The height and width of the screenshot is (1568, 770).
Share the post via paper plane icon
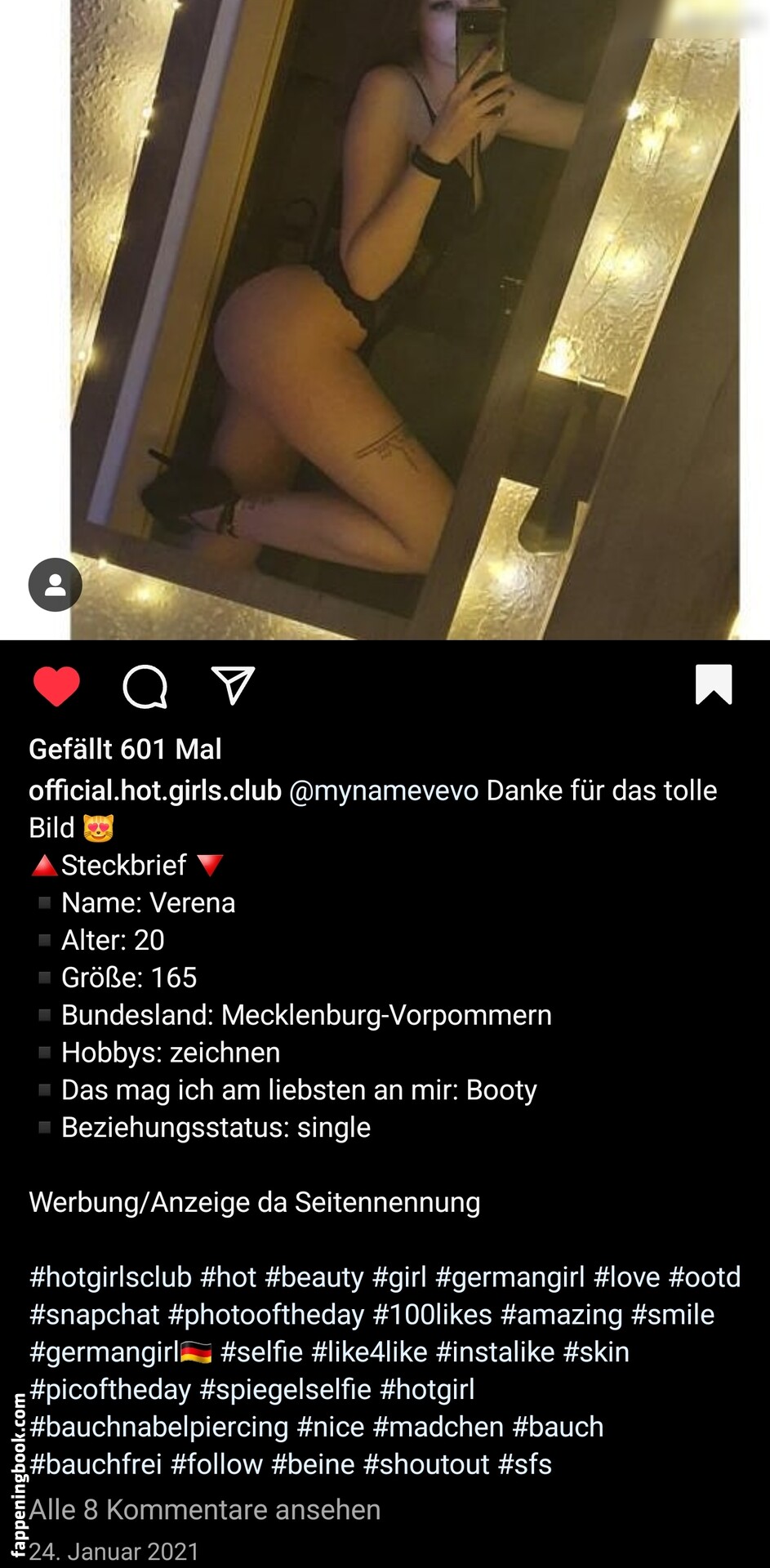click(x=233, y=684)
